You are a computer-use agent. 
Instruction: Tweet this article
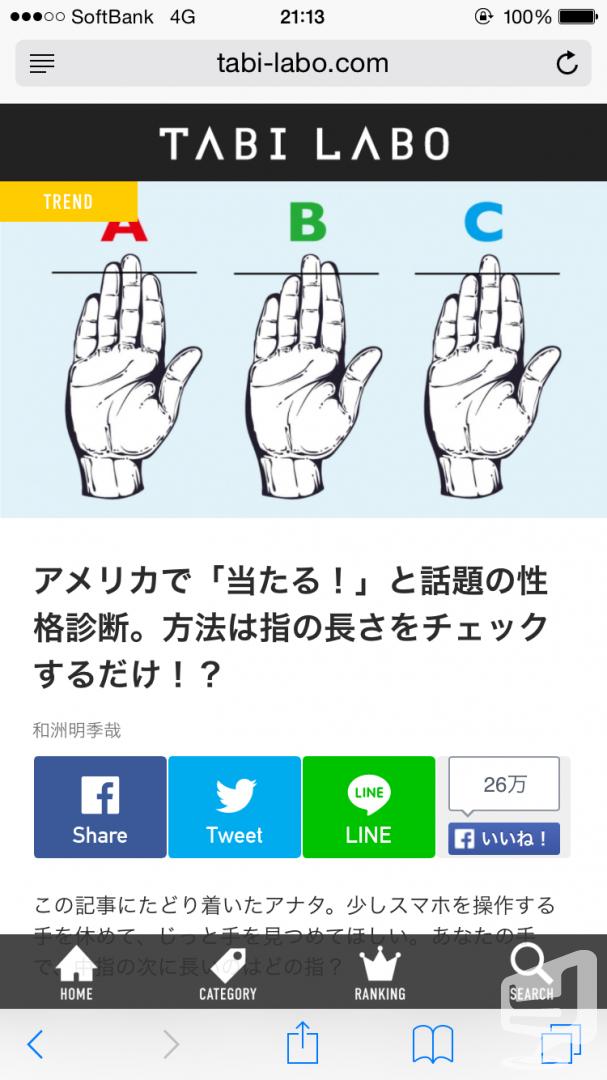click(234, 807)
